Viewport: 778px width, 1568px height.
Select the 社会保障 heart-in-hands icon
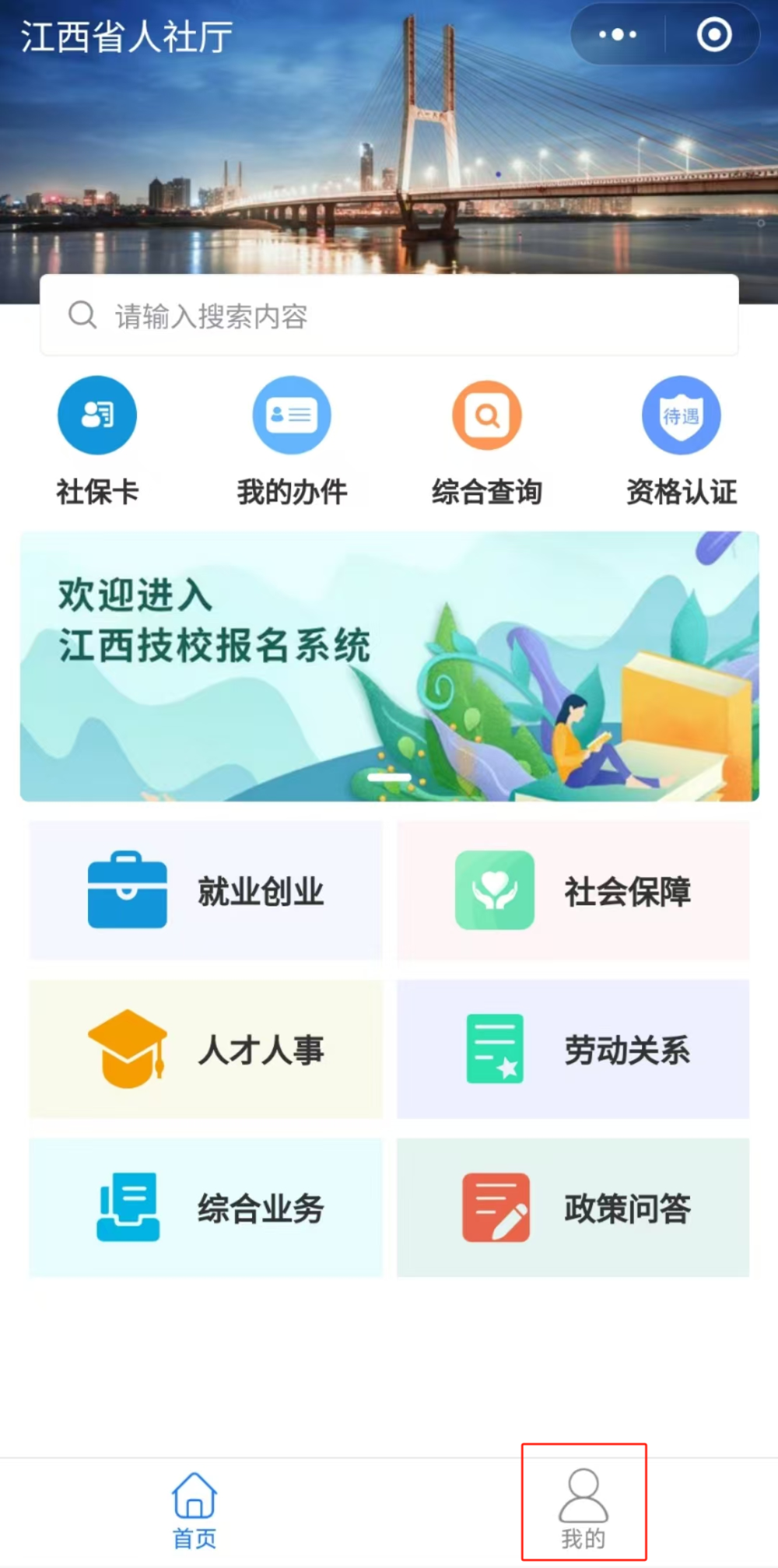(493, 891)
